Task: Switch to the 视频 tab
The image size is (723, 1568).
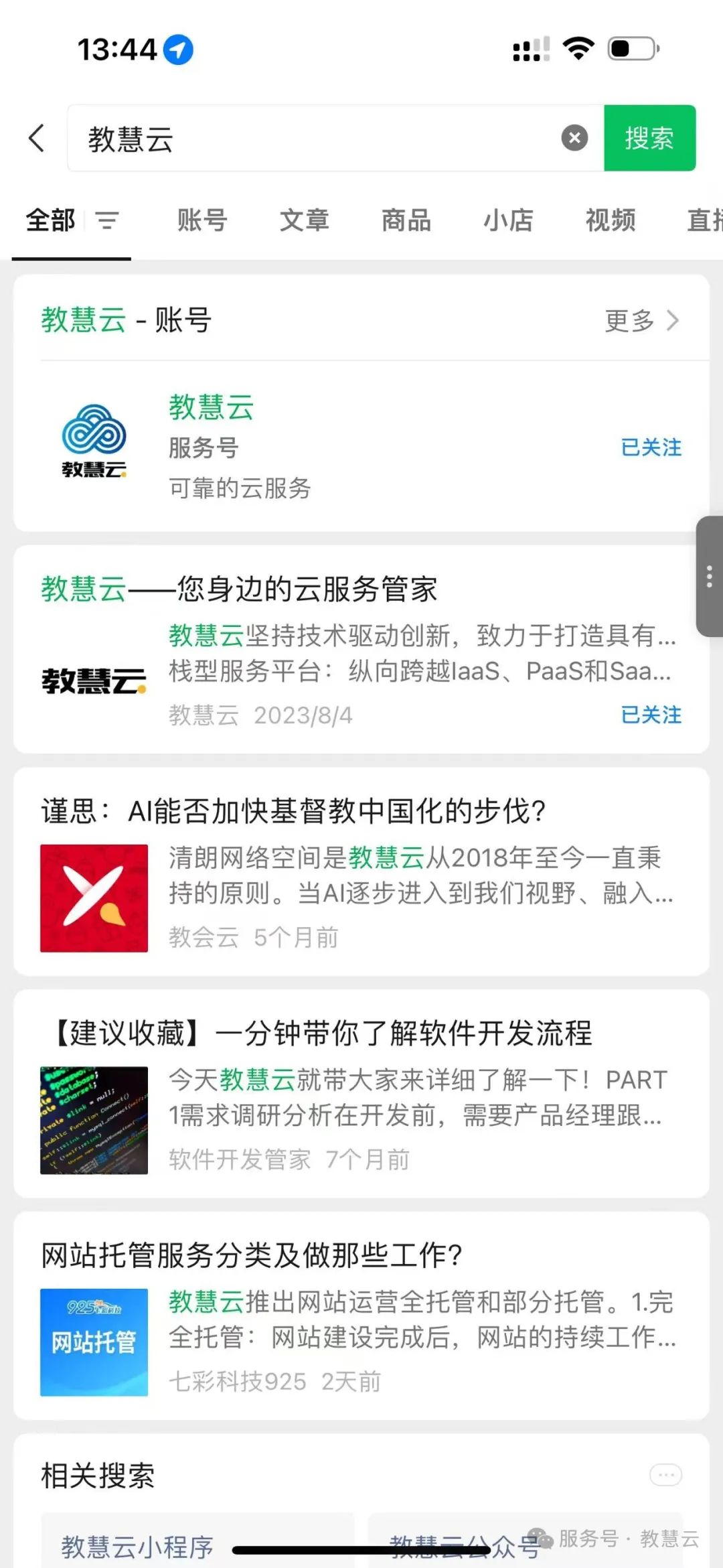Action: point(610,220)
